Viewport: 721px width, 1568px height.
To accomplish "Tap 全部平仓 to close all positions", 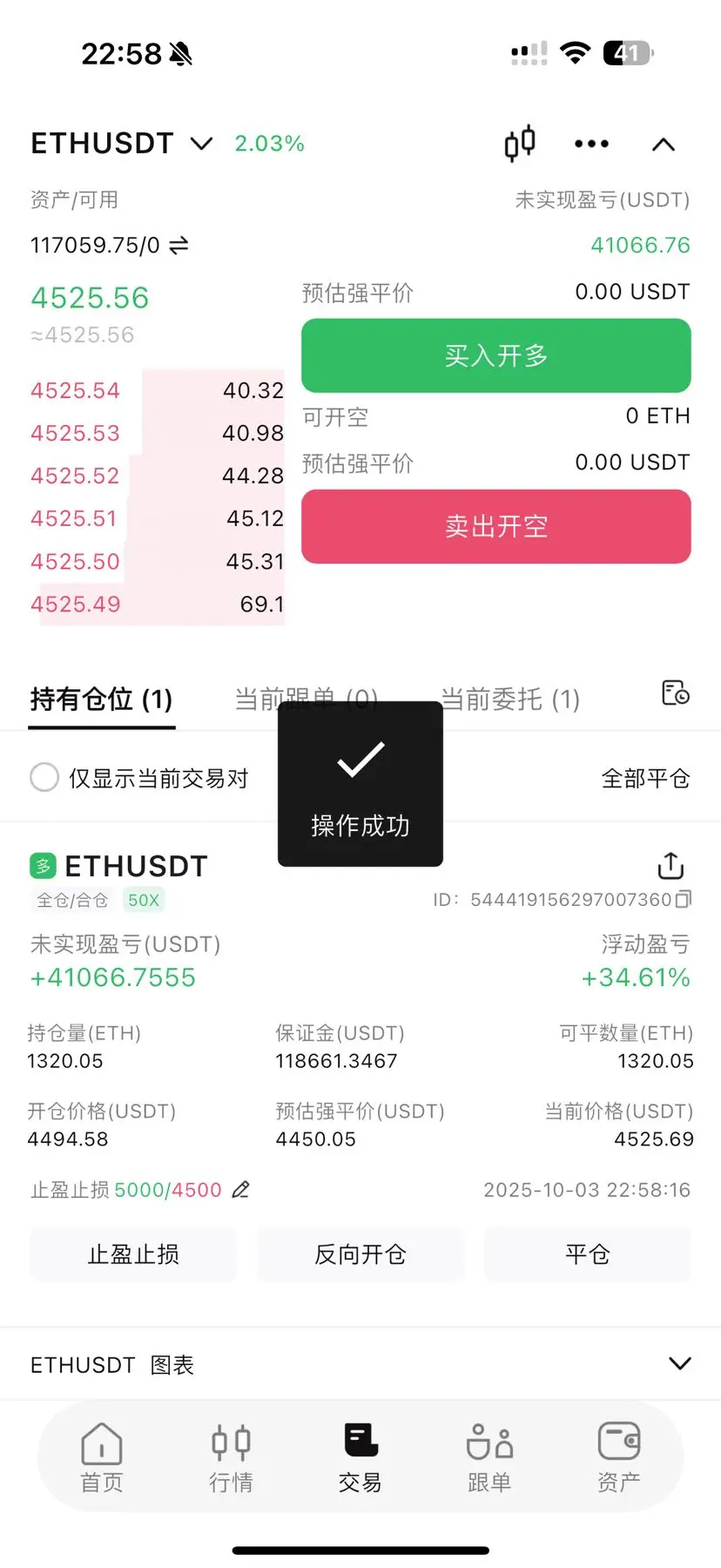I will (x=645, y=778).
